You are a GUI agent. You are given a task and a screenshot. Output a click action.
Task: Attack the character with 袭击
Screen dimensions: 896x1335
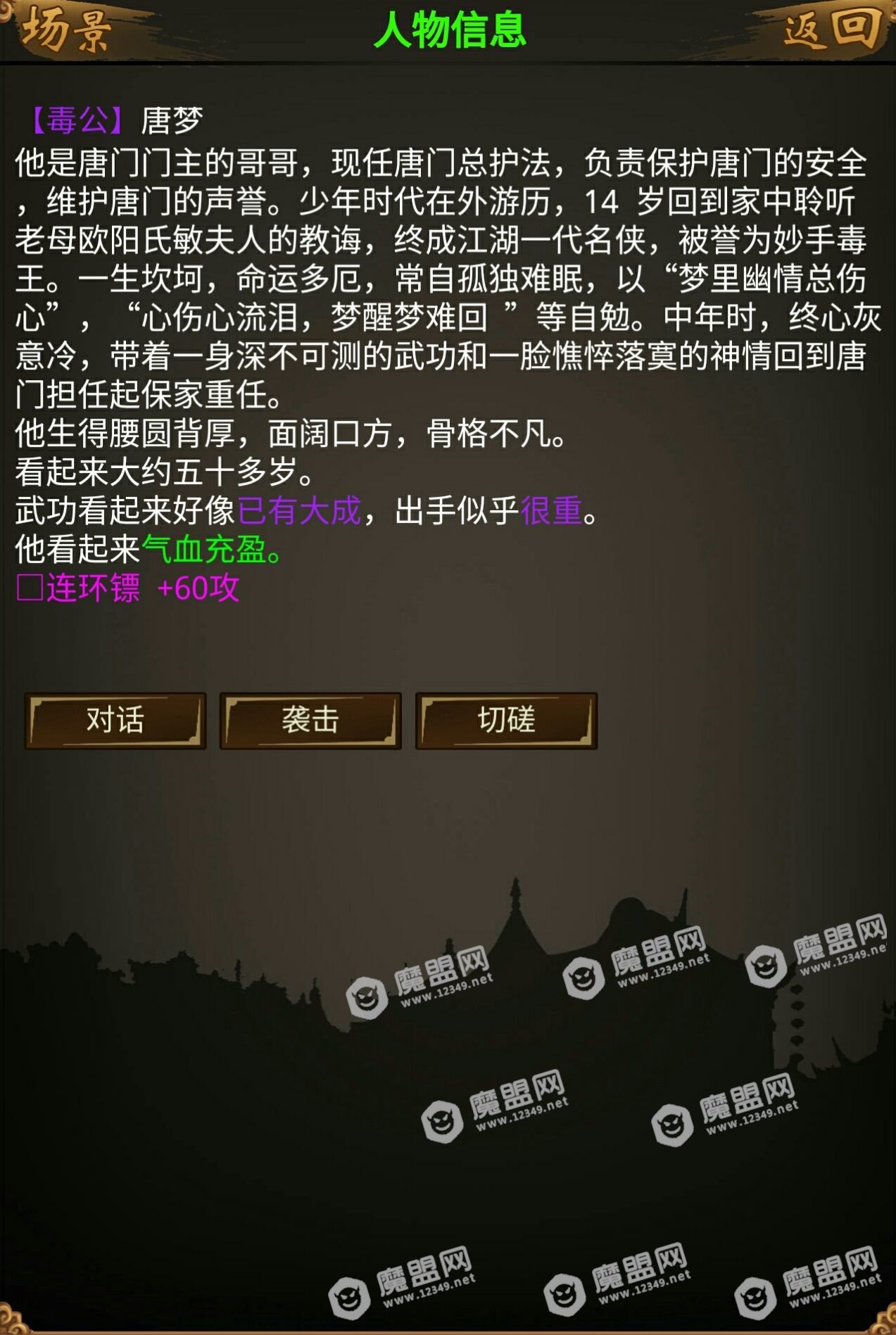310,721
